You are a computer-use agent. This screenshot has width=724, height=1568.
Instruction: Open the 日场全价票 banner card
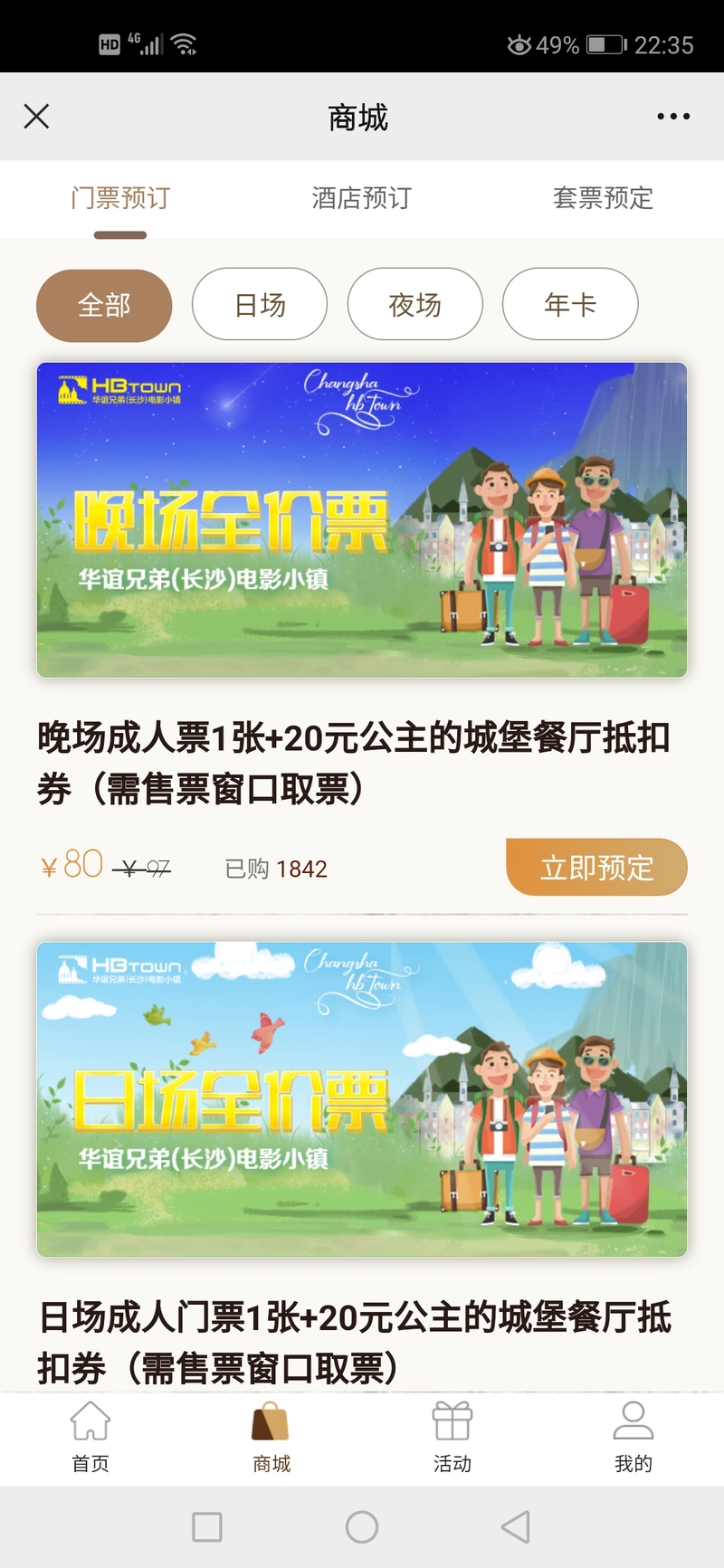tap(362, 1098)
